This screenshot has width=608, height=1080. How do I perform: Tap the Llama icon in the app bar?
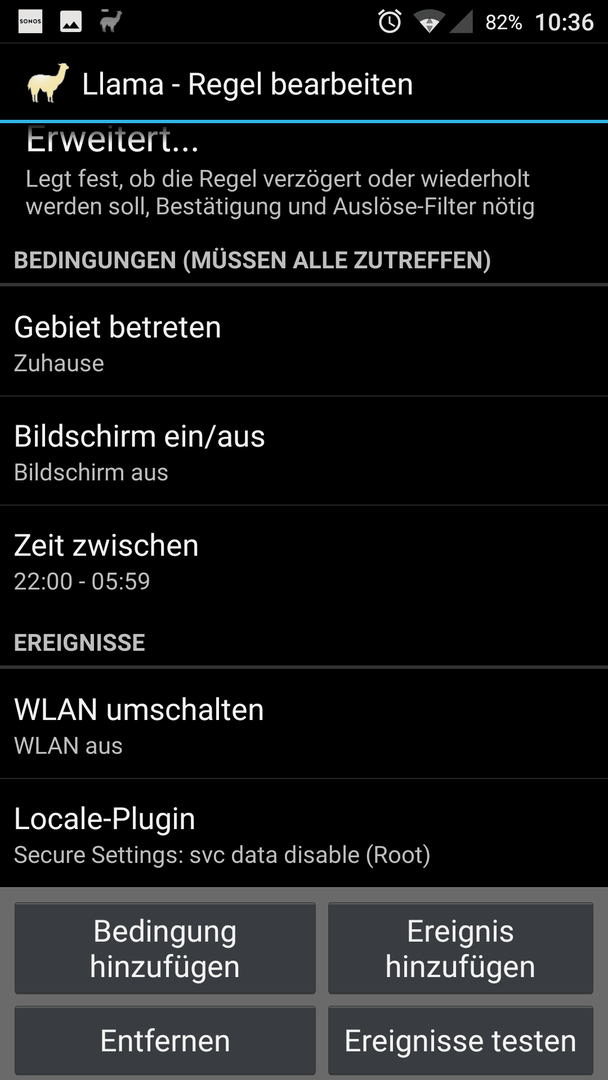point(48,84)
